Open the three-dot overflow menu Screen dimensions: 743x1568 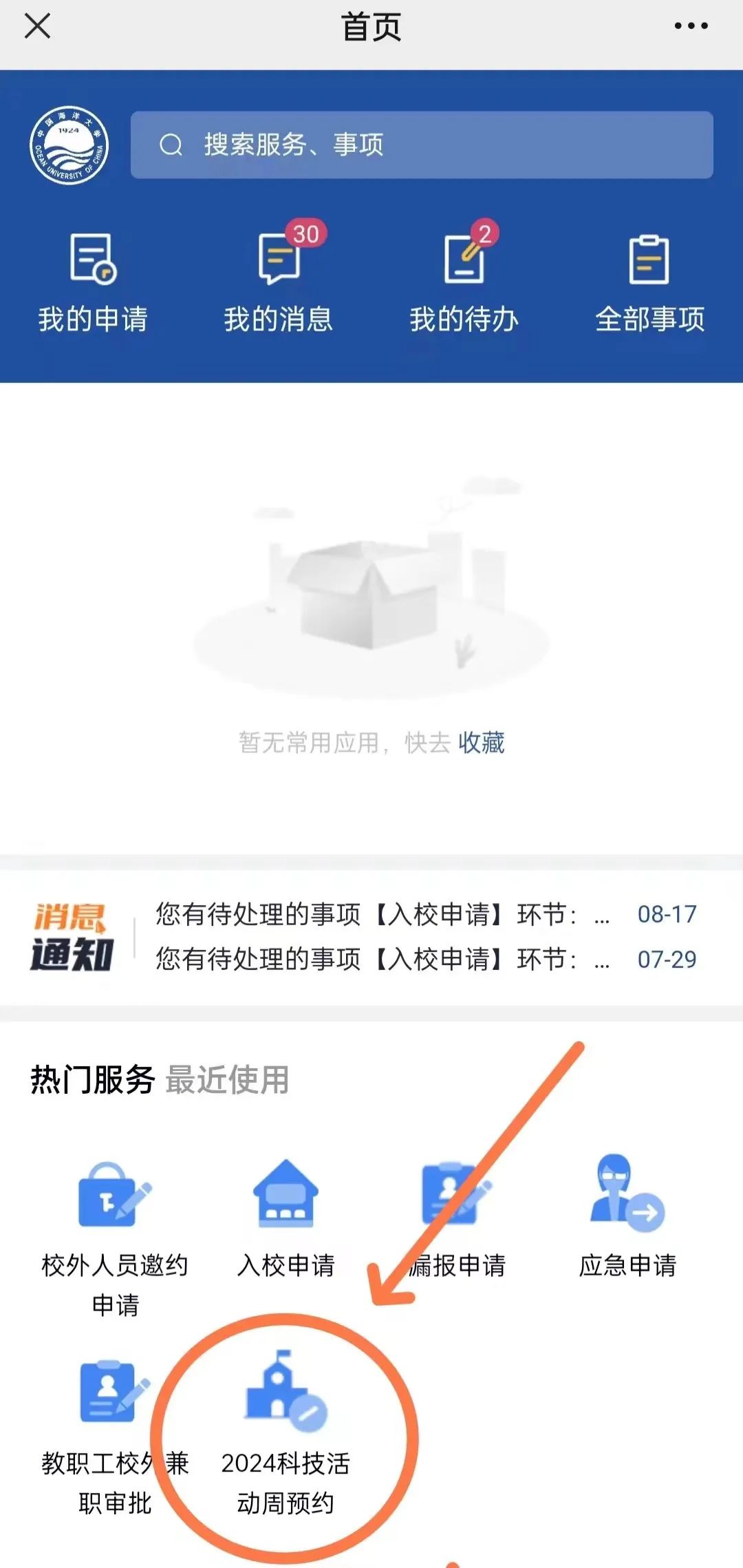pyautogui.click(x=691, y=26)
